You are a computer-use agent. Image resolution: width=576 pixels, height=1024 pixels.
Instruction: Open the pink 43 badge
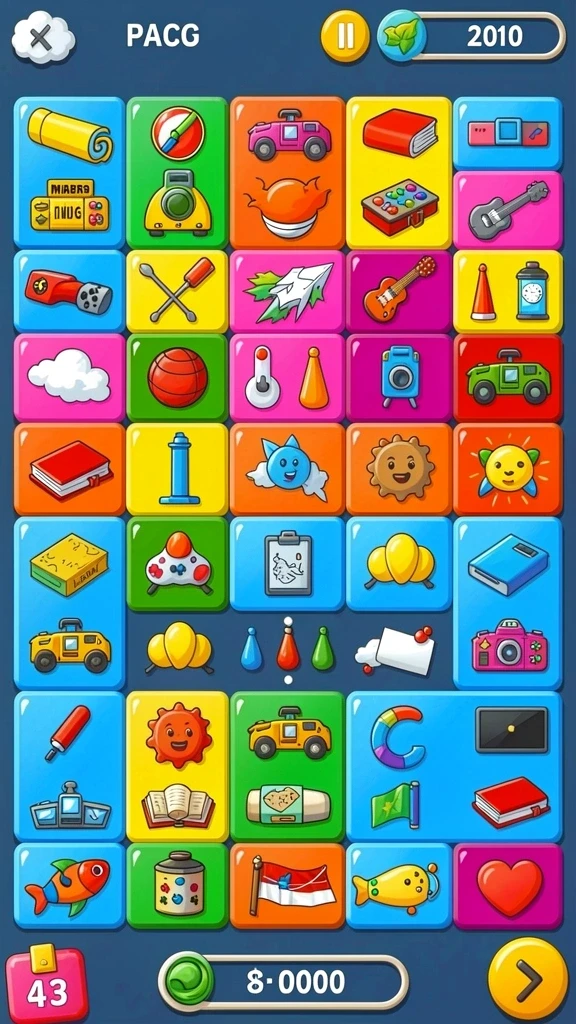46,984
